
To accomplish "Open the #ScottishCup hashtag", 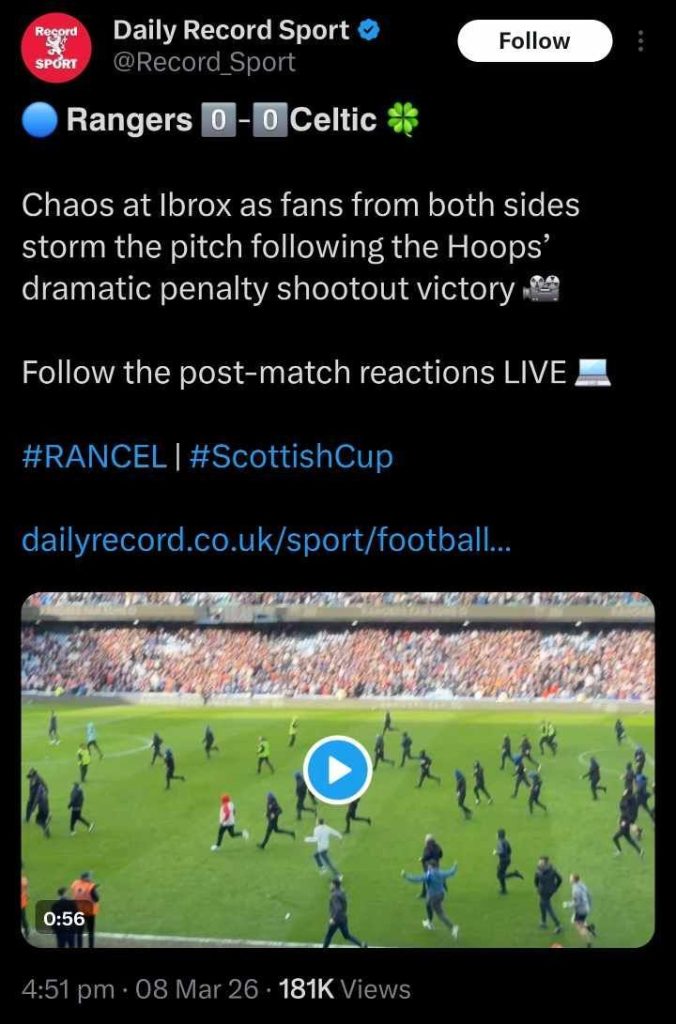I will pyautogui.click(x=290, y=457).
